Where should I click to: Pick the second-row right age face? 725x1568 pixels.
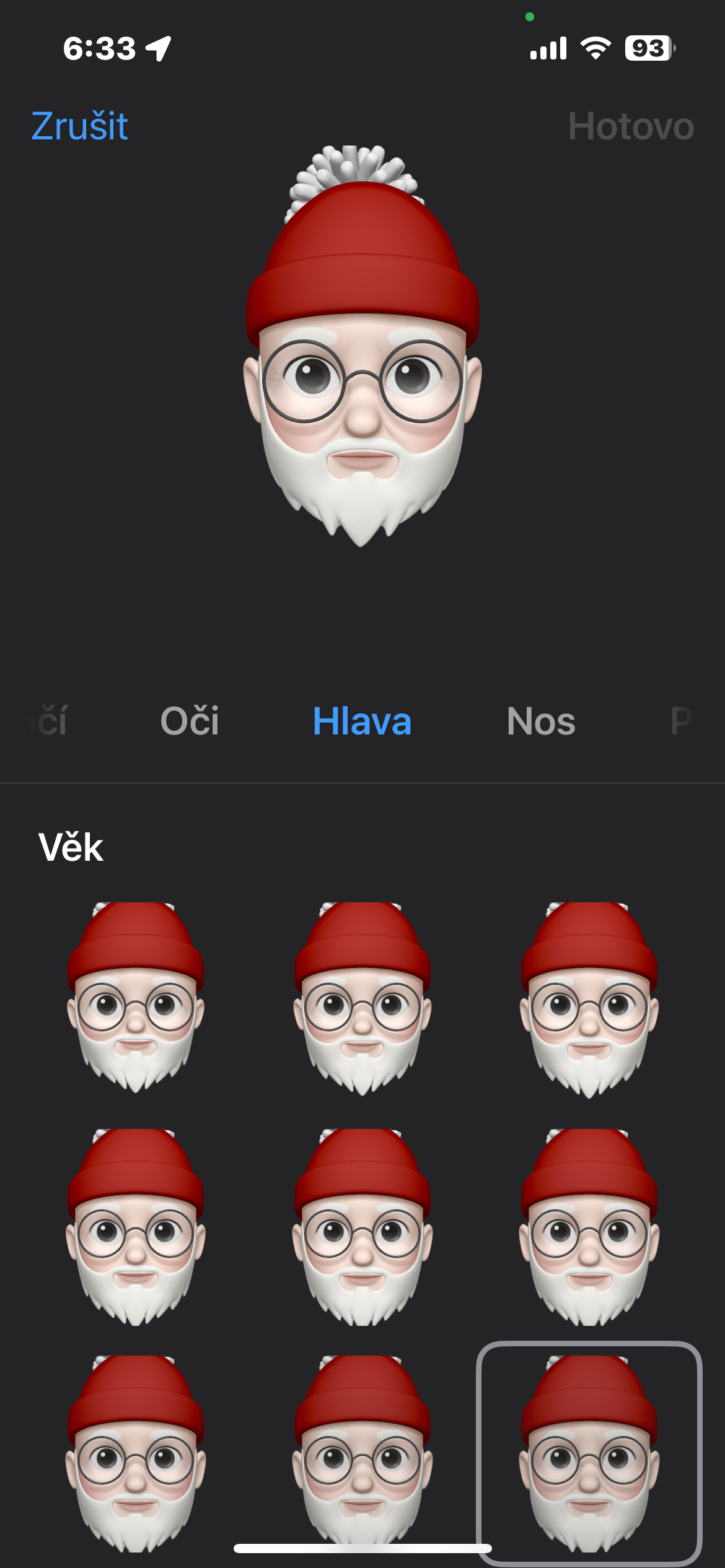coord(589,1225)
